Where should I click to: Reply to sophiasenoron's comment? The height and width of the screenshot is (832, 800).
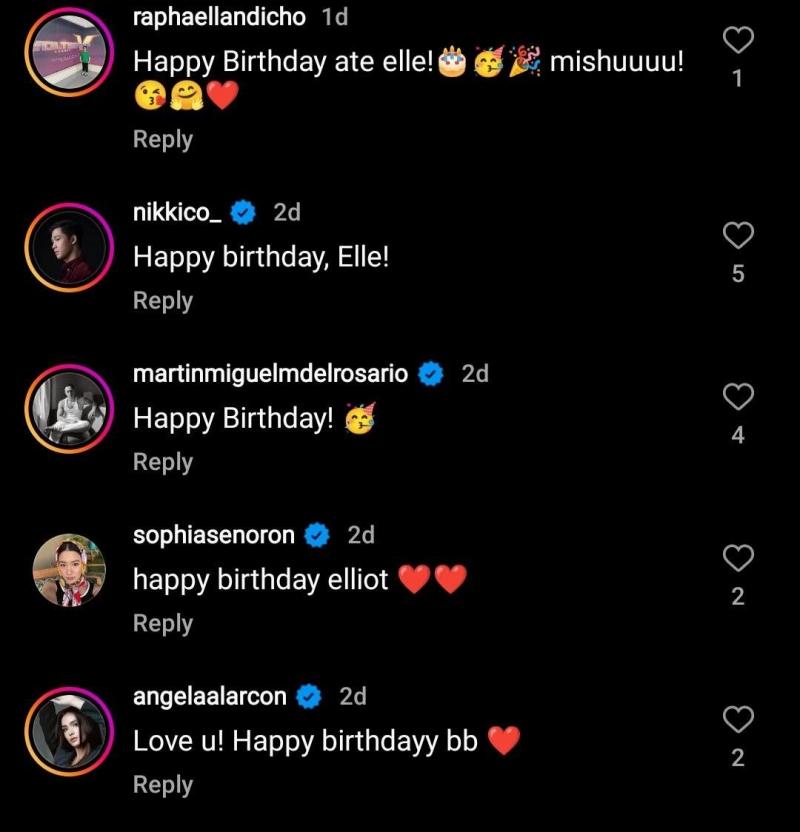coord(163,622)
